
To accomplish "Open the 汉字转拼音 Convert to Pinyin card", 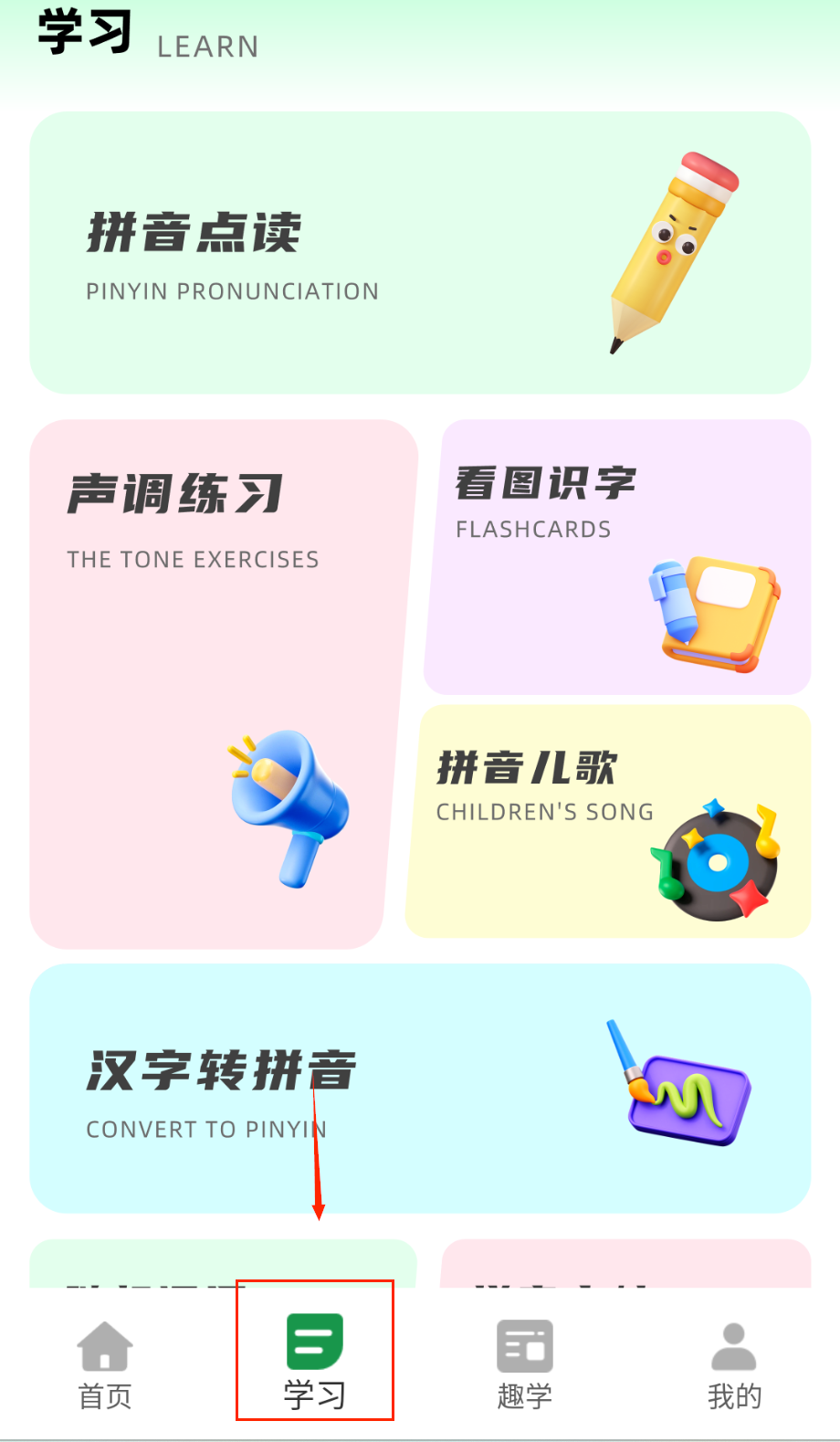I will click(x=420, y=1089).
